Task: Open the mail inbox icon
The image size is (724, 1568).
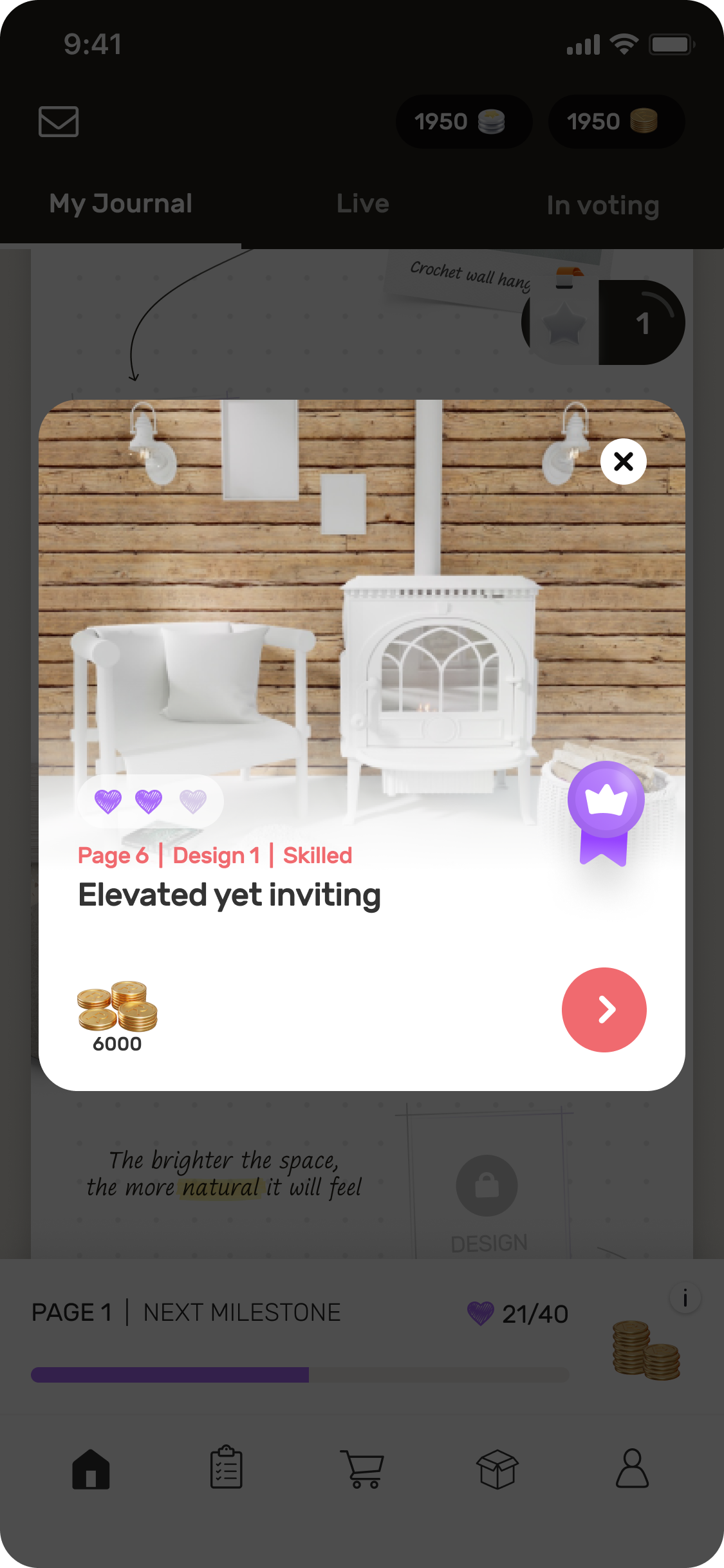Action: [59, 122]
